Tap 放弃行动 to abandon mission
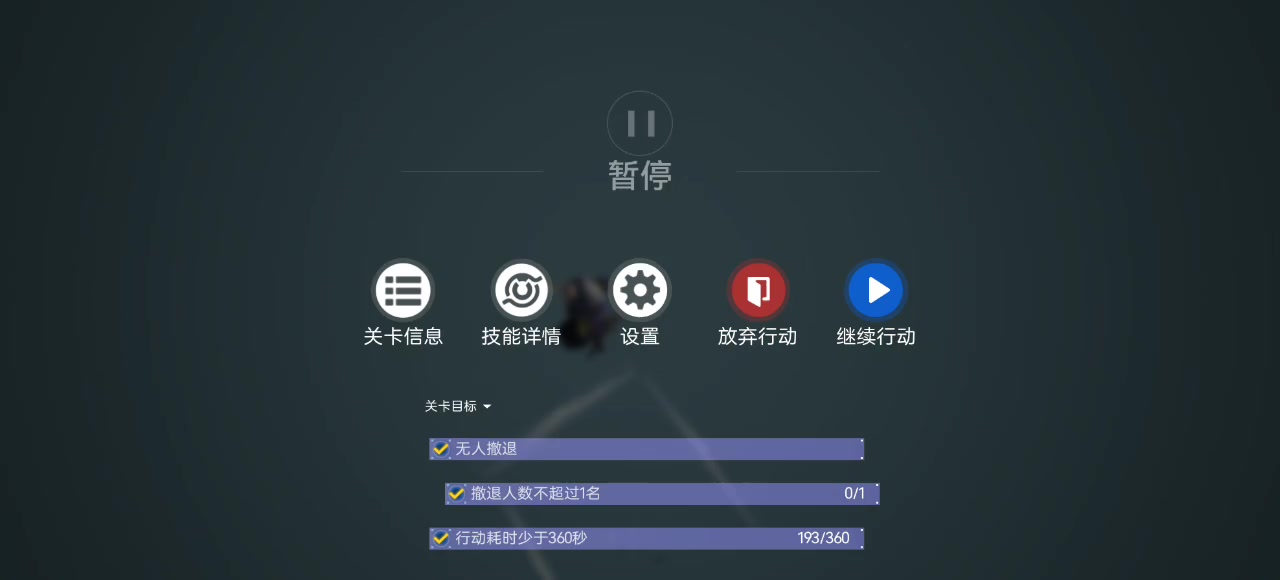 coord(758,291)
